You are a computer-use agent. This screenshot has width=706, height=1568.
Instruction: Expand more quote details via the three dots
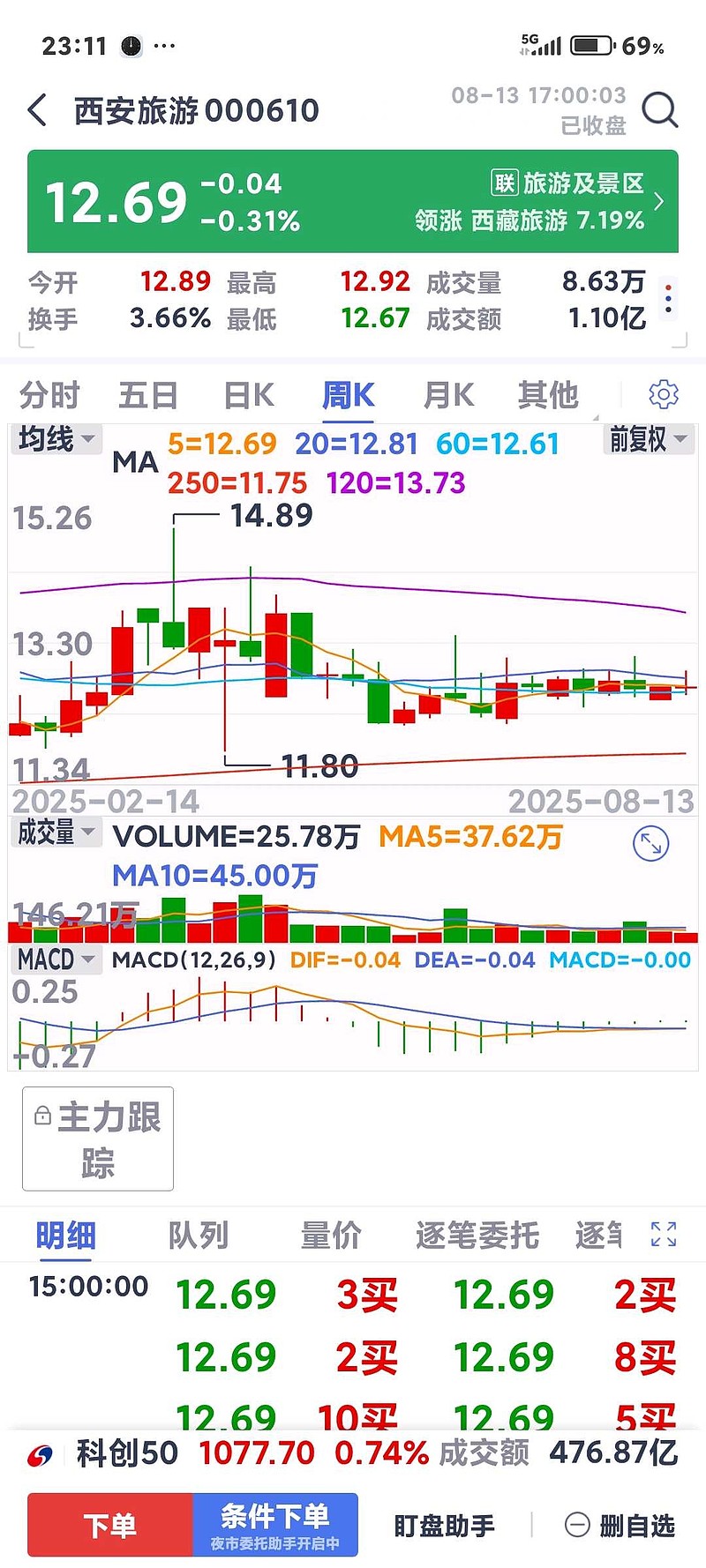pos(668,298)
